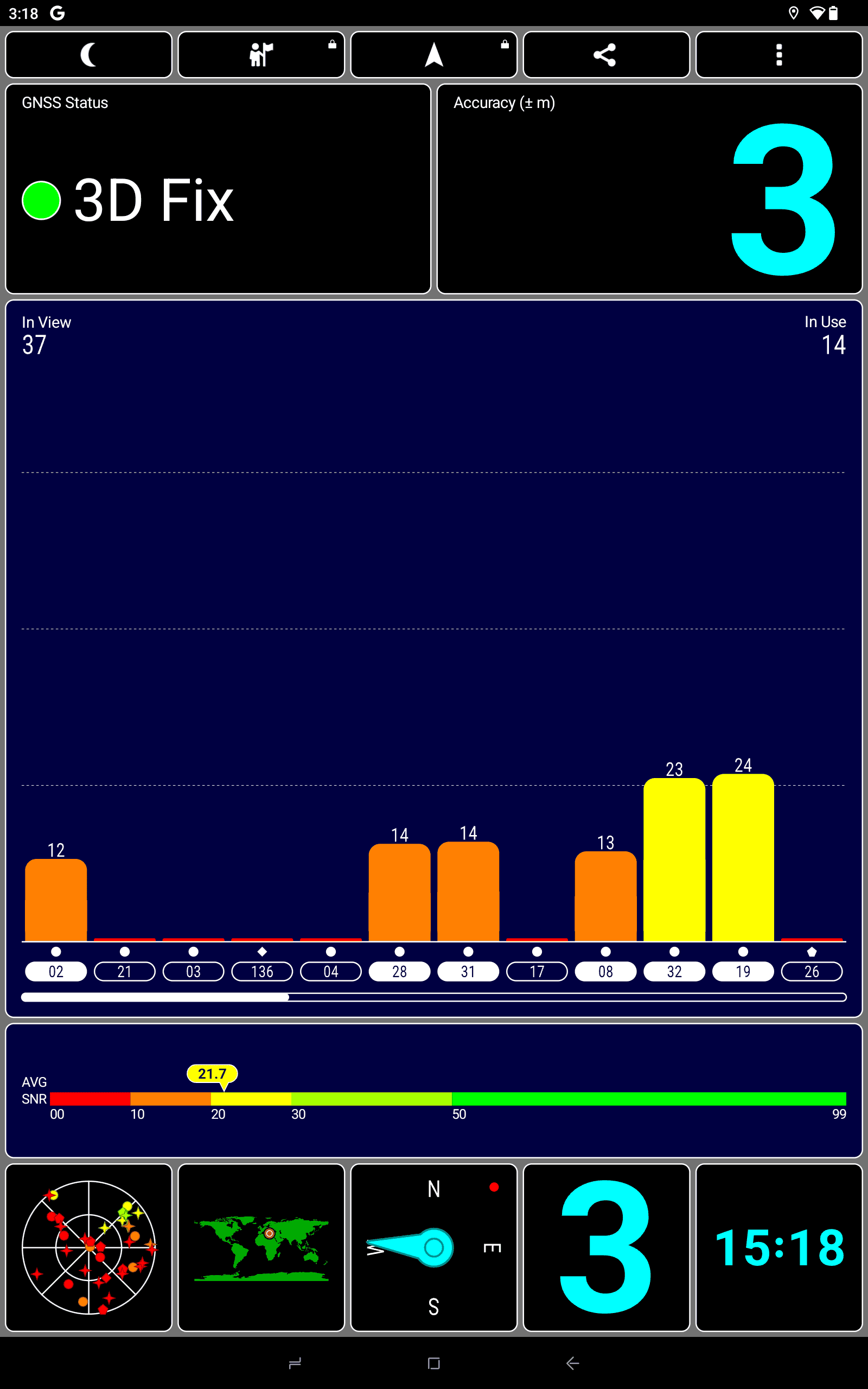Toggle night mode with the moon button
The height and width of the screenshot is (1389, 868).
pos(88,54)
